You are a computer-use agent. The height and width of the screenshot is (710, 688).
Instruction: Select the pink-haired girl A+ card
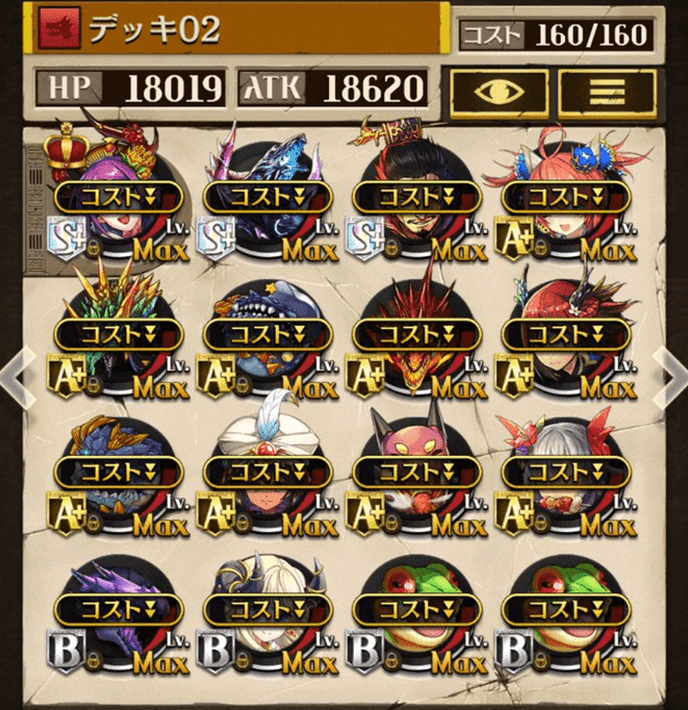point(566,200)
